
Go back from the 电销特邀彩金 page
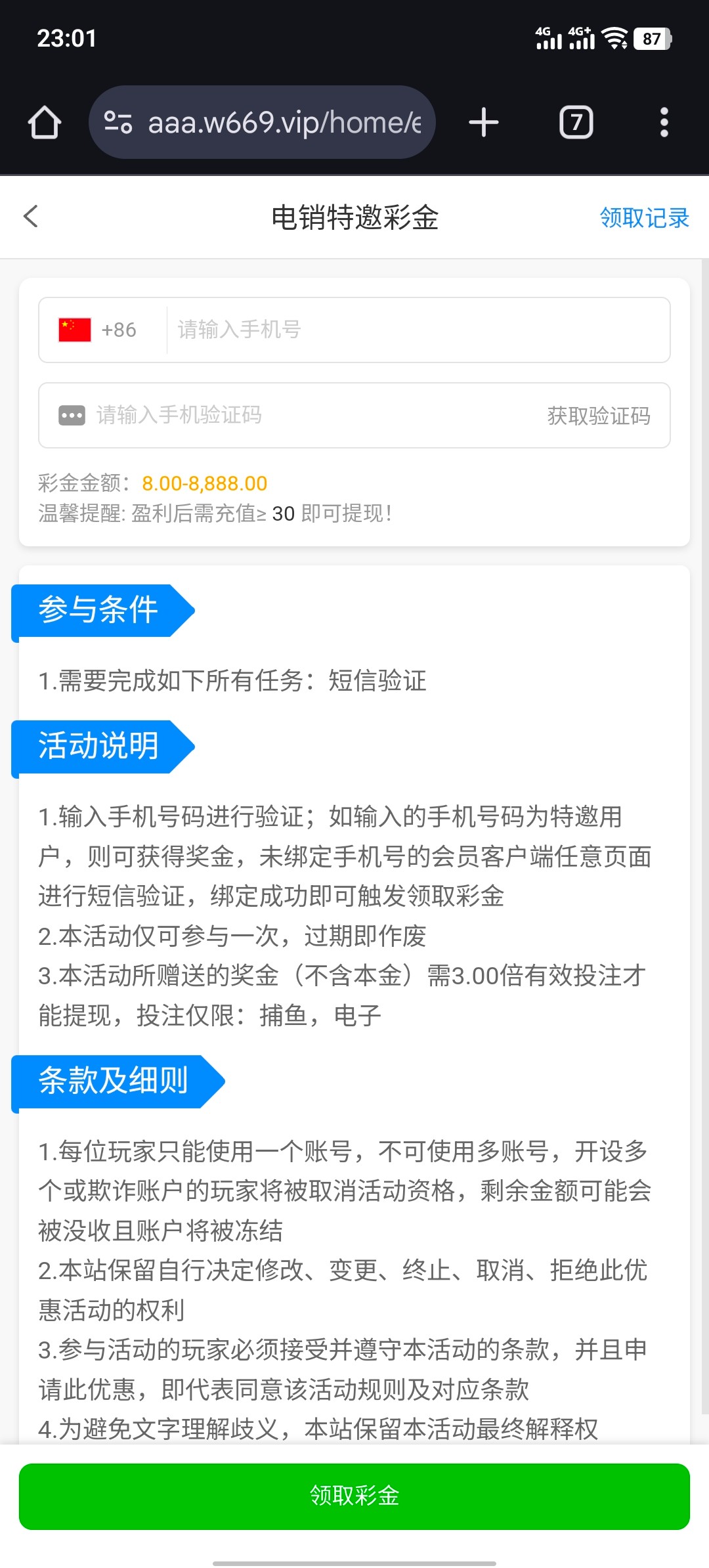pyautogui.click(x=31, y=216)
